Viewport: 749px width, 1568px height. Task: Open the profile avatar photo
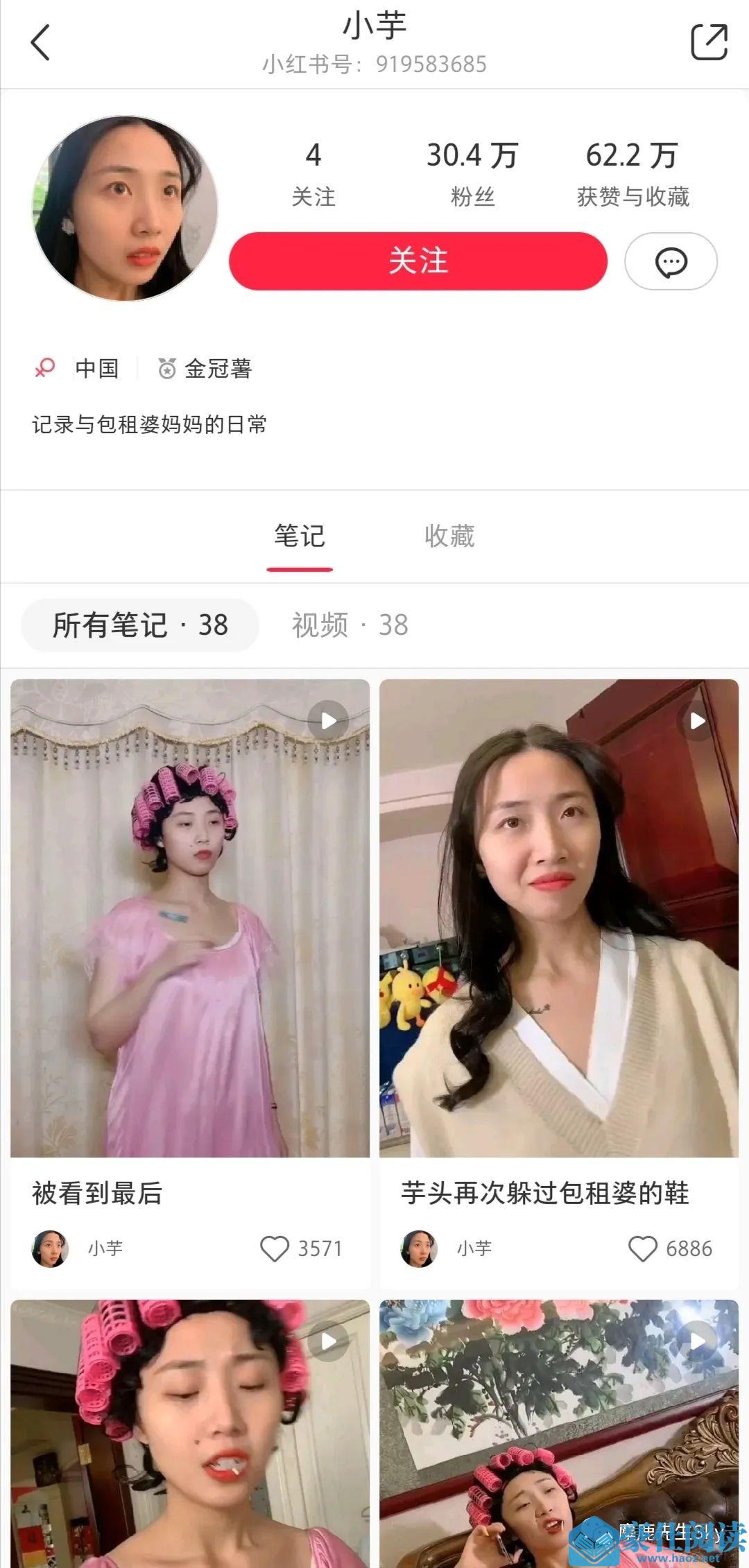pyautogui.click(x=126, y=209)
